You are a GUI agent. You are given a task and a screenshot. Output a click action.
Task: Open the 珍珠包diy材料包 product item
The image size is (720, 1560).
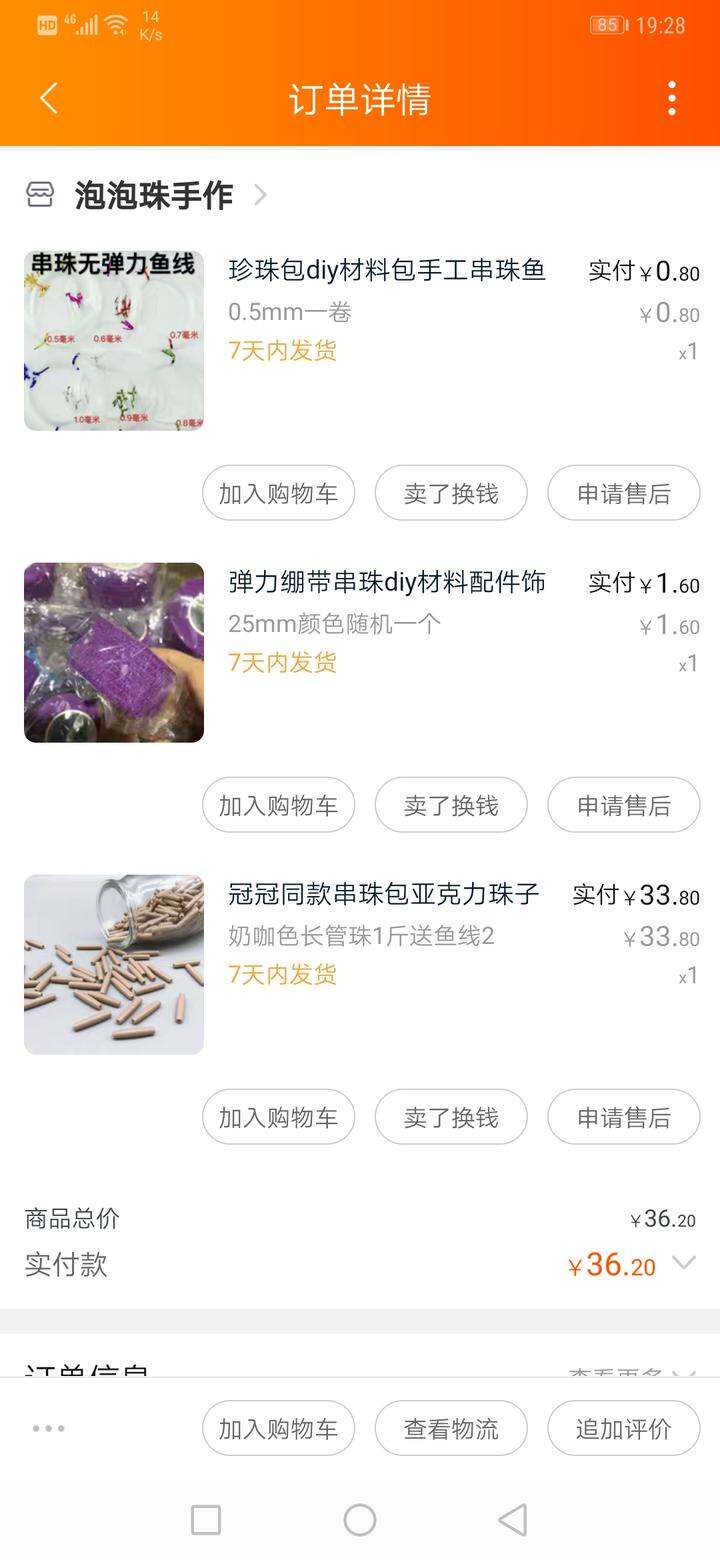[360, 340]
